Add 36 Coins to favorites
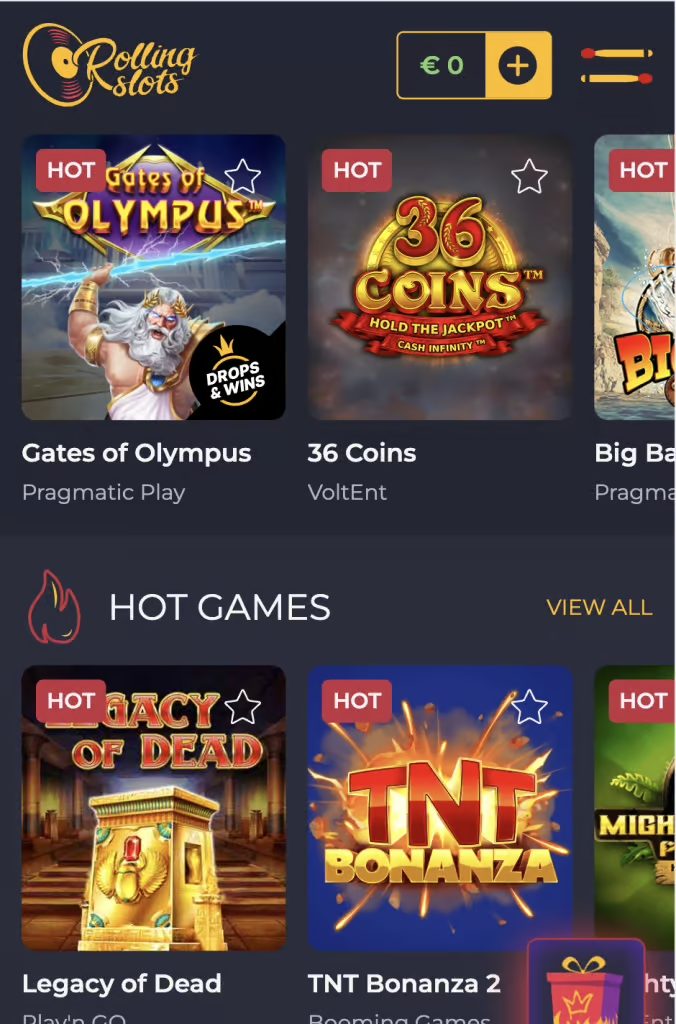676x1024 pixels. tap(529, 177)
